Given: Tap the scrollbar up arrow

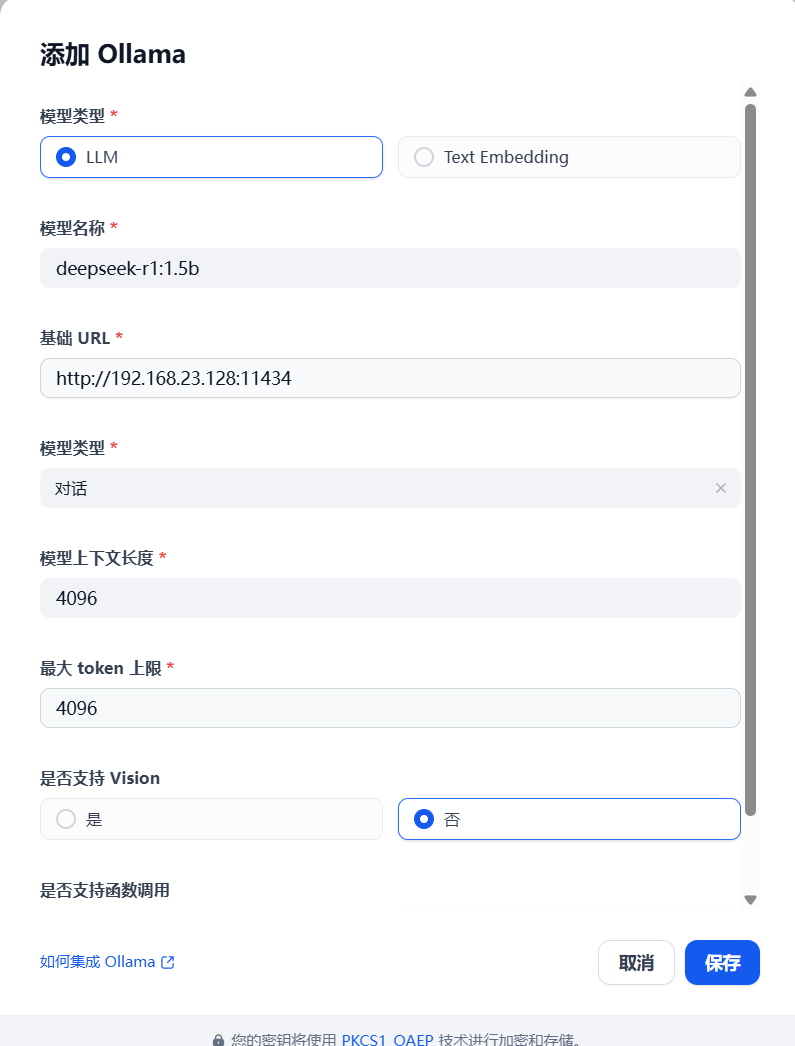Looking at the screenshot, I should (750, 93).
